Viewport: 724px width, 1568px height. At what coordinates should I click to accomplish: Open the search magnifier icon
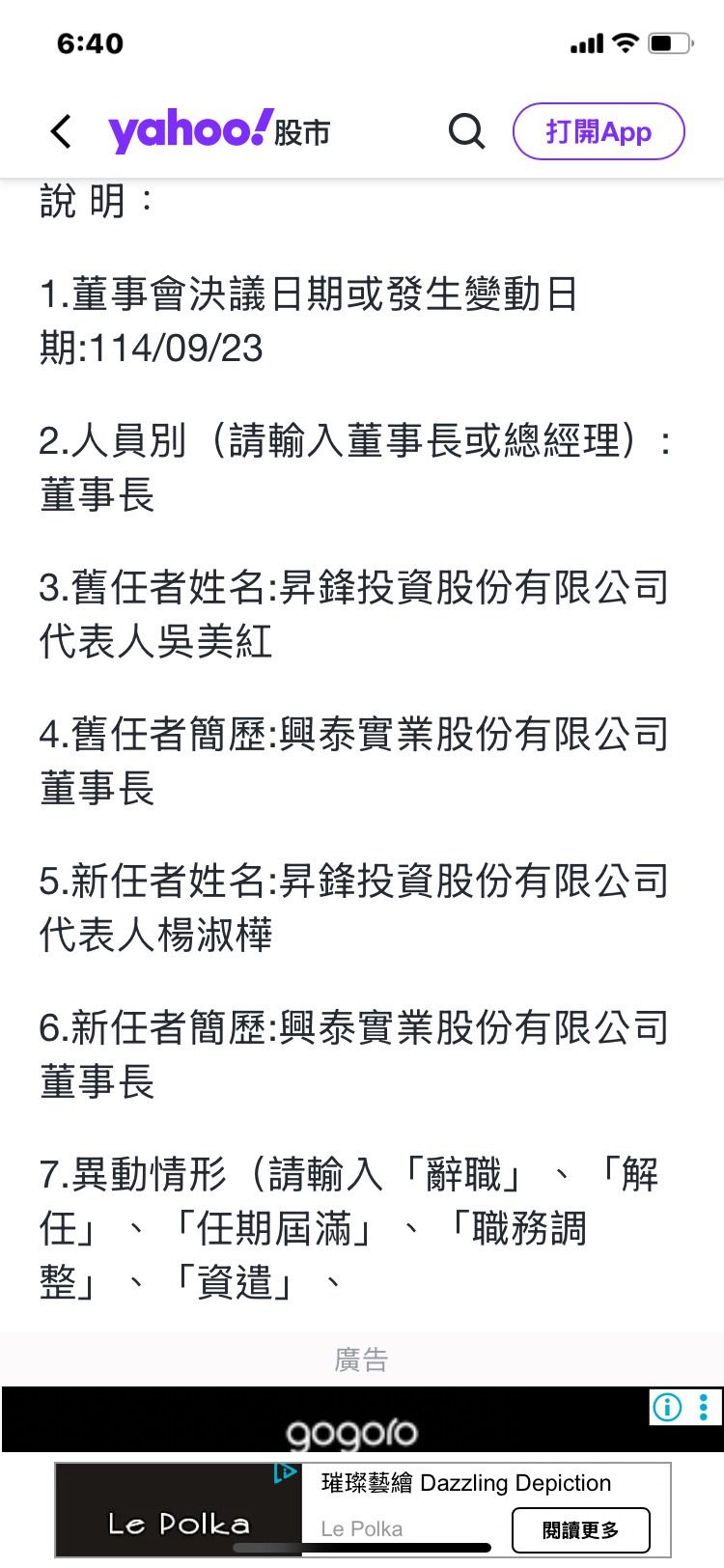(466, 131)
